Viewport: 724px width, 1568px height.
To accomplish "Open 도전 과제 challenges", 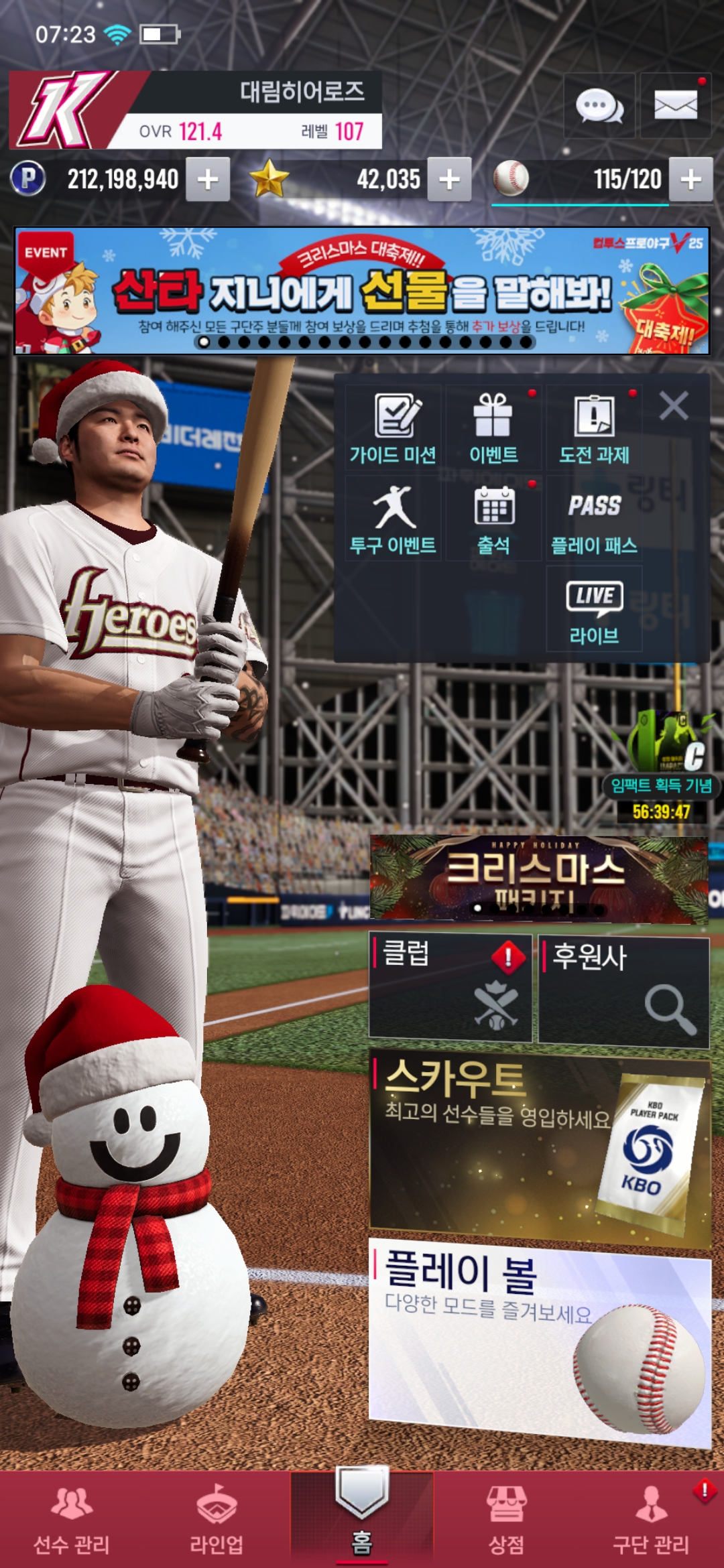I will coord(594,429).
